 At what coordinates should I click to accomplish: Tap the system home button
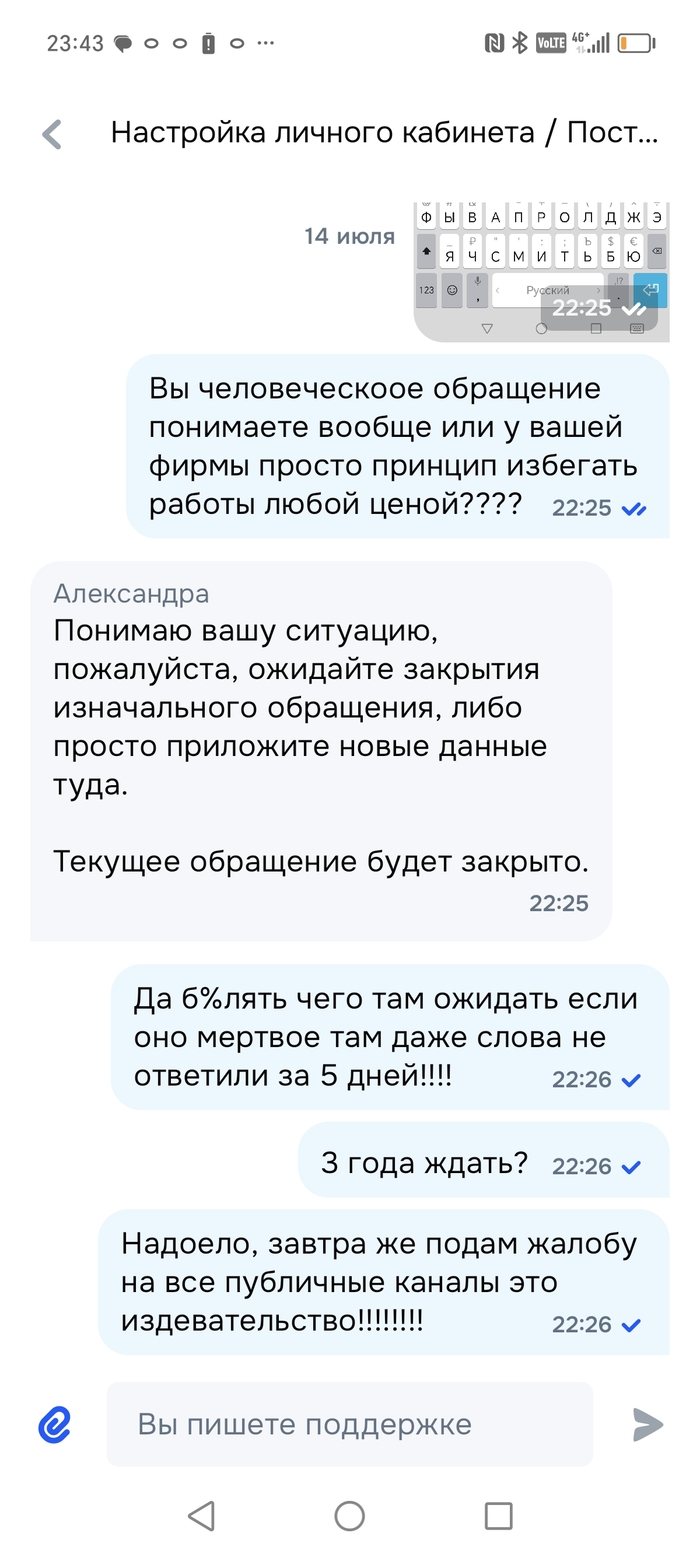(x=349, y=1516)
